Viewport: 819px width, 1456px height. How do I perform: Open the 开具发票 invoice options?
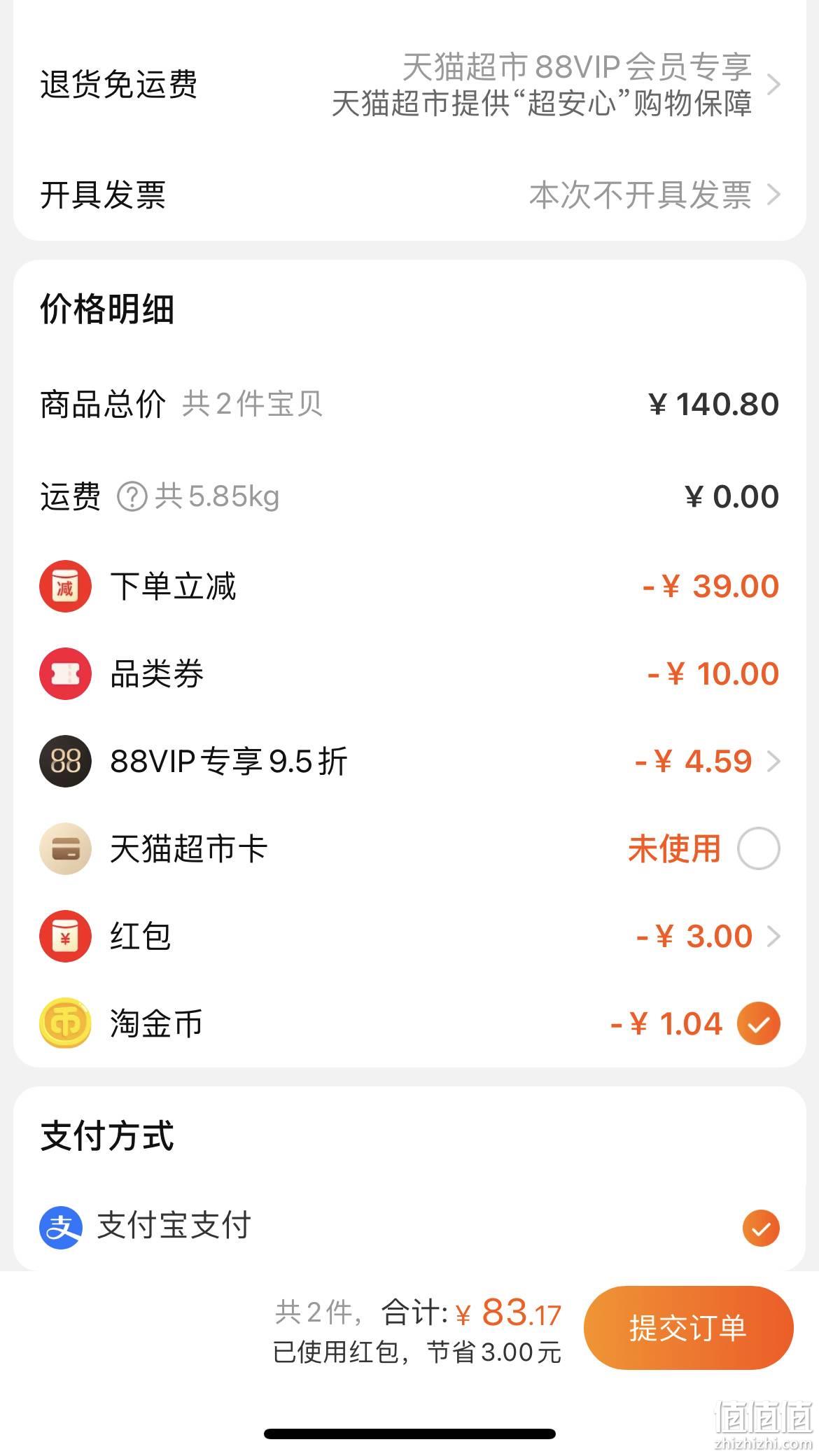409,195
